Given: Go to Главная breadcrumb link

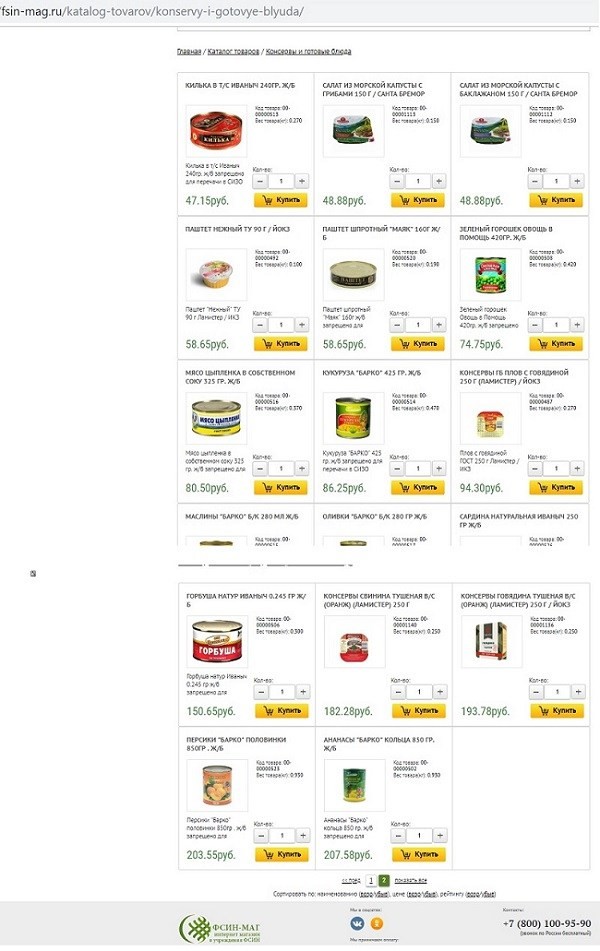Looking at the screenshot, I should (189, 51).
